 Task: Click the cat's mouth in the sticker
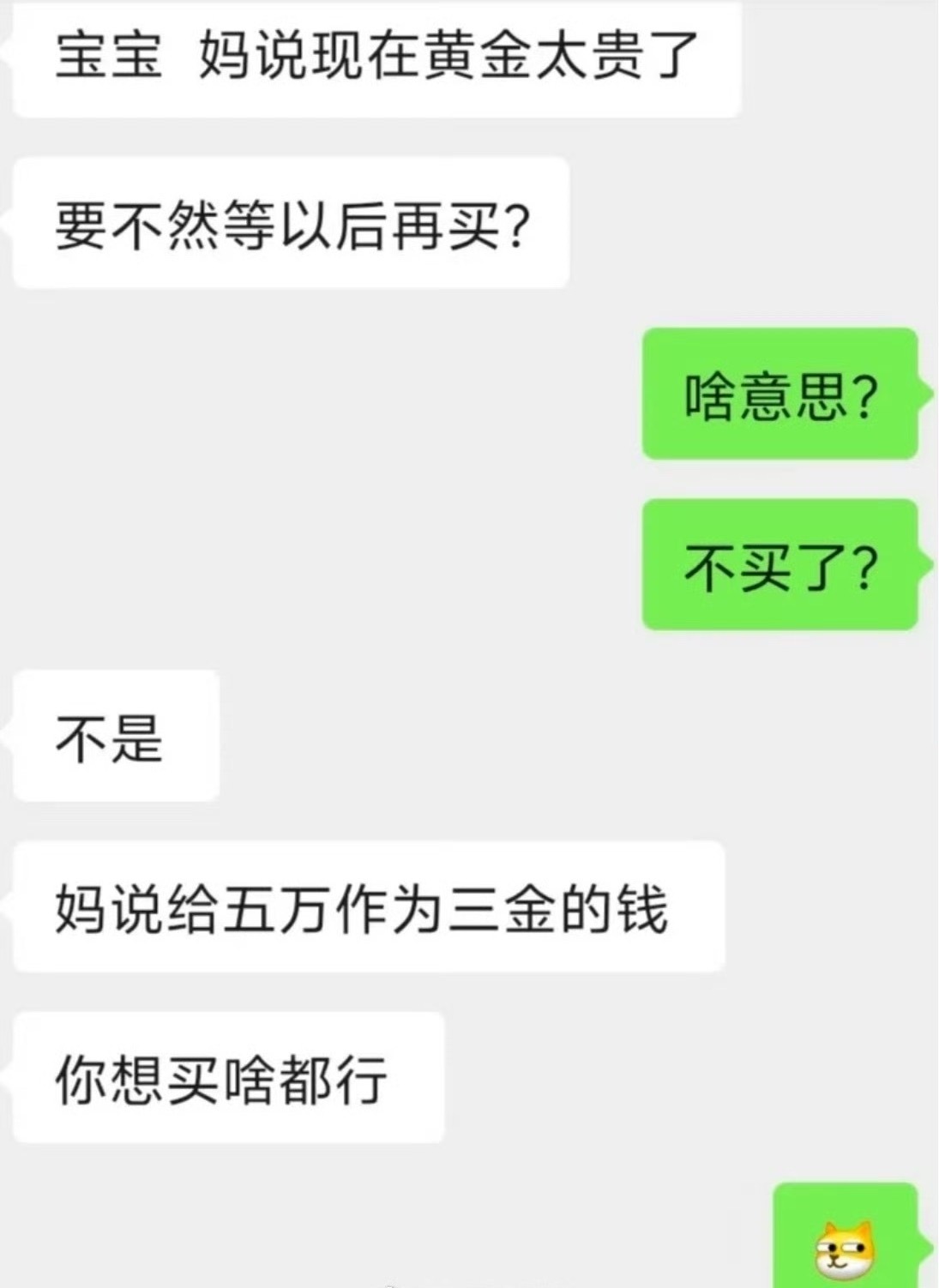(x=839, y=1264)
